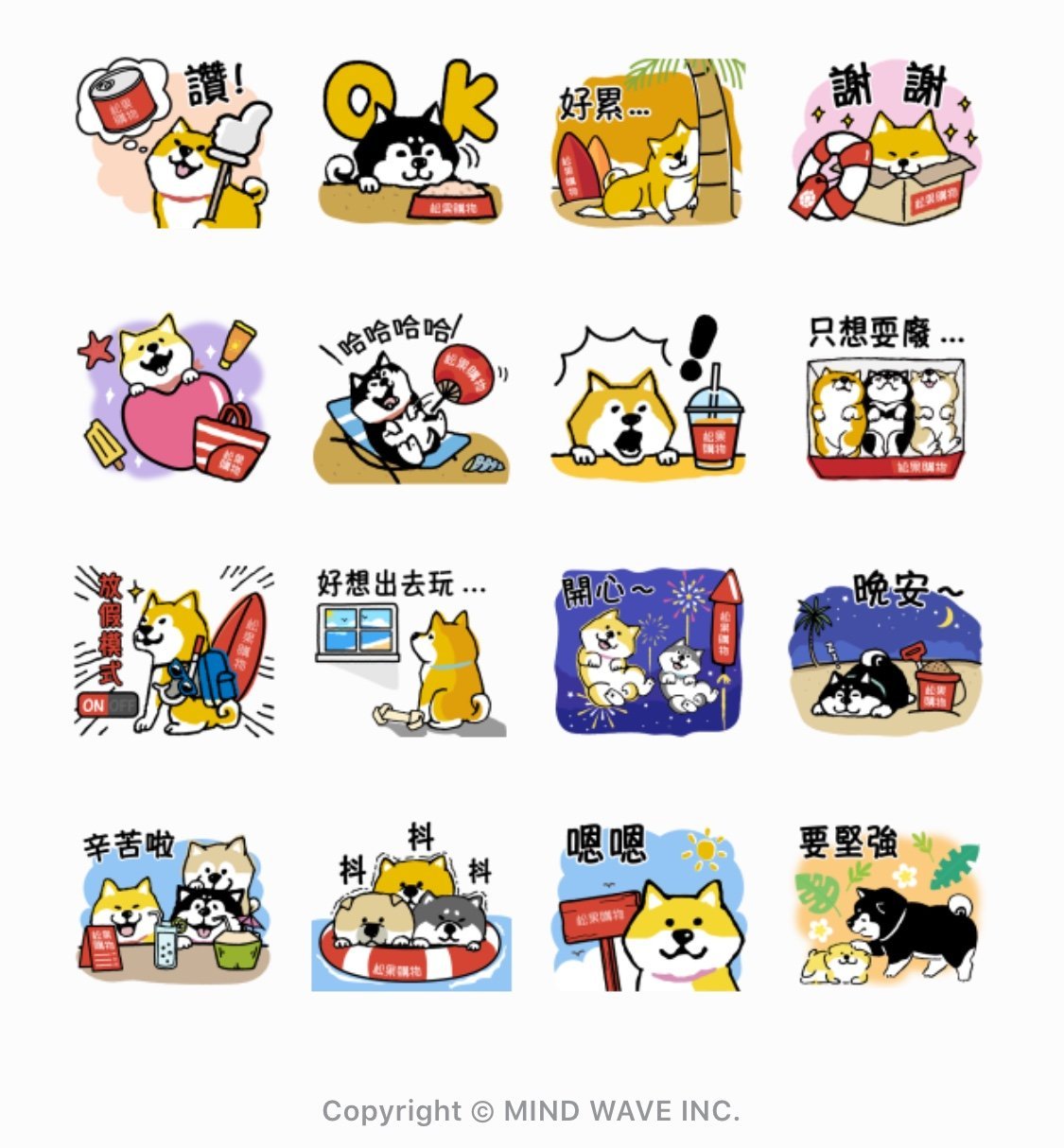Tap the 謝謝 sticker
This screenshot has height=1148, width=1064.
(x=886, y=144)
